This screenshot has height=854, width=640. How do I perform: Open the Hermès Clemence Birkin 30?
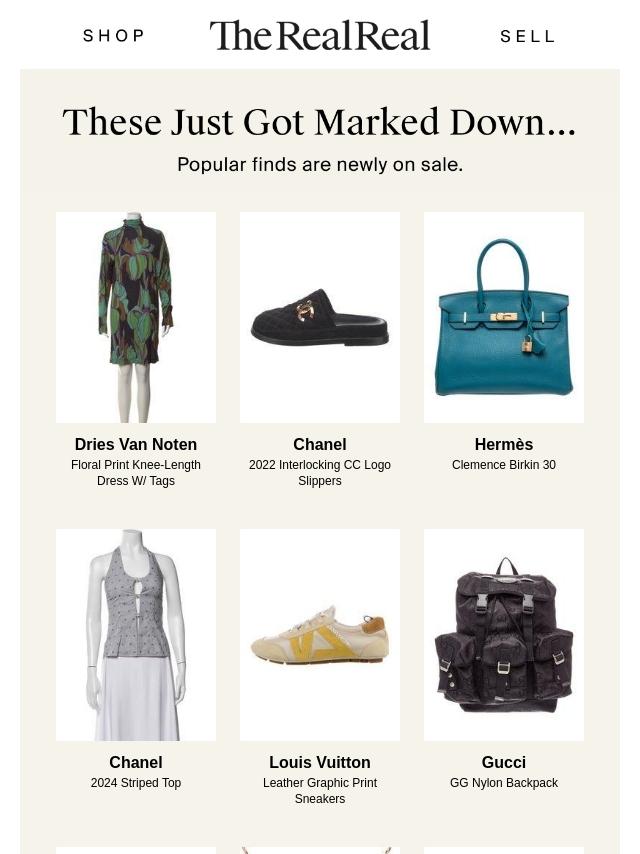[504, 317]
